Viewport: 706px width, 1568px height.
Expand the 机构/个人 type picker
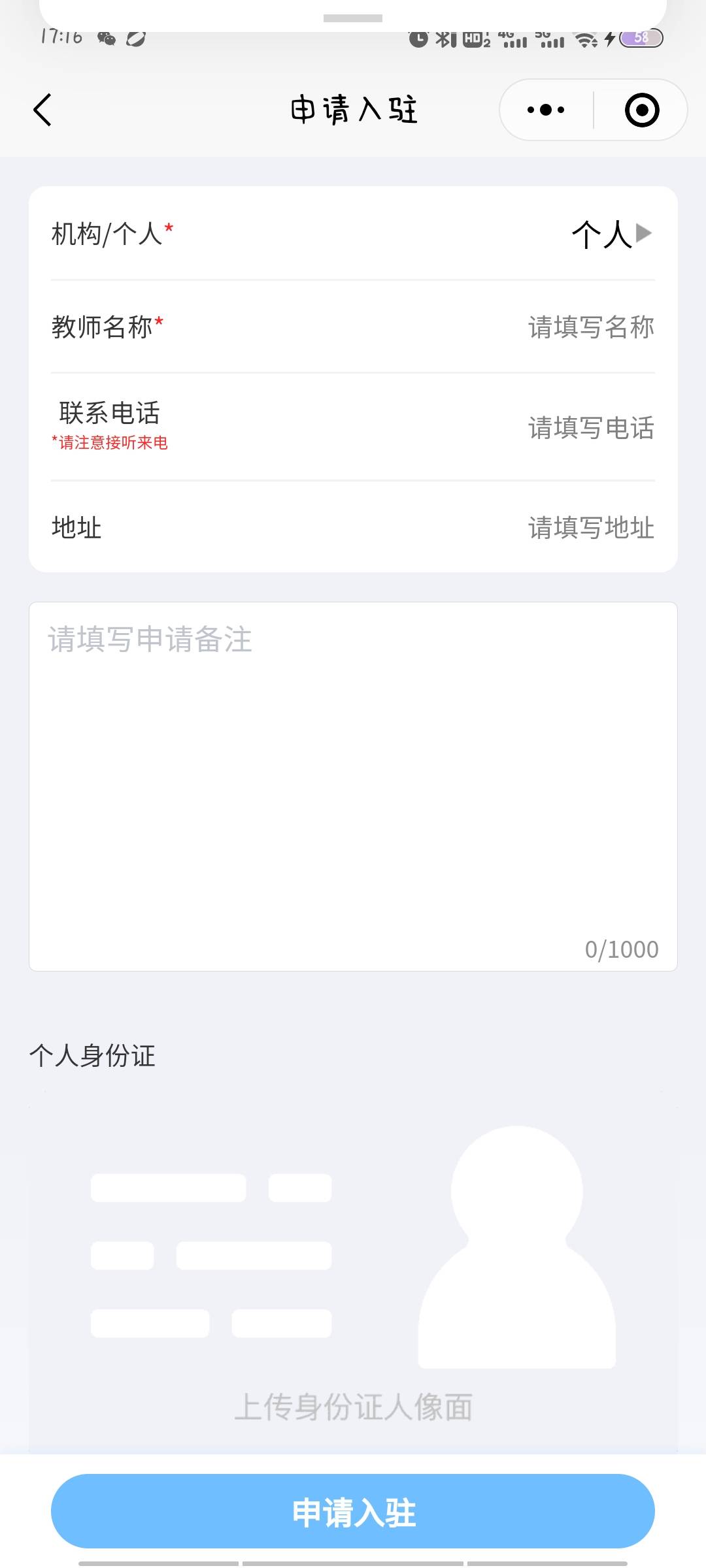click(x=611, y=234)
